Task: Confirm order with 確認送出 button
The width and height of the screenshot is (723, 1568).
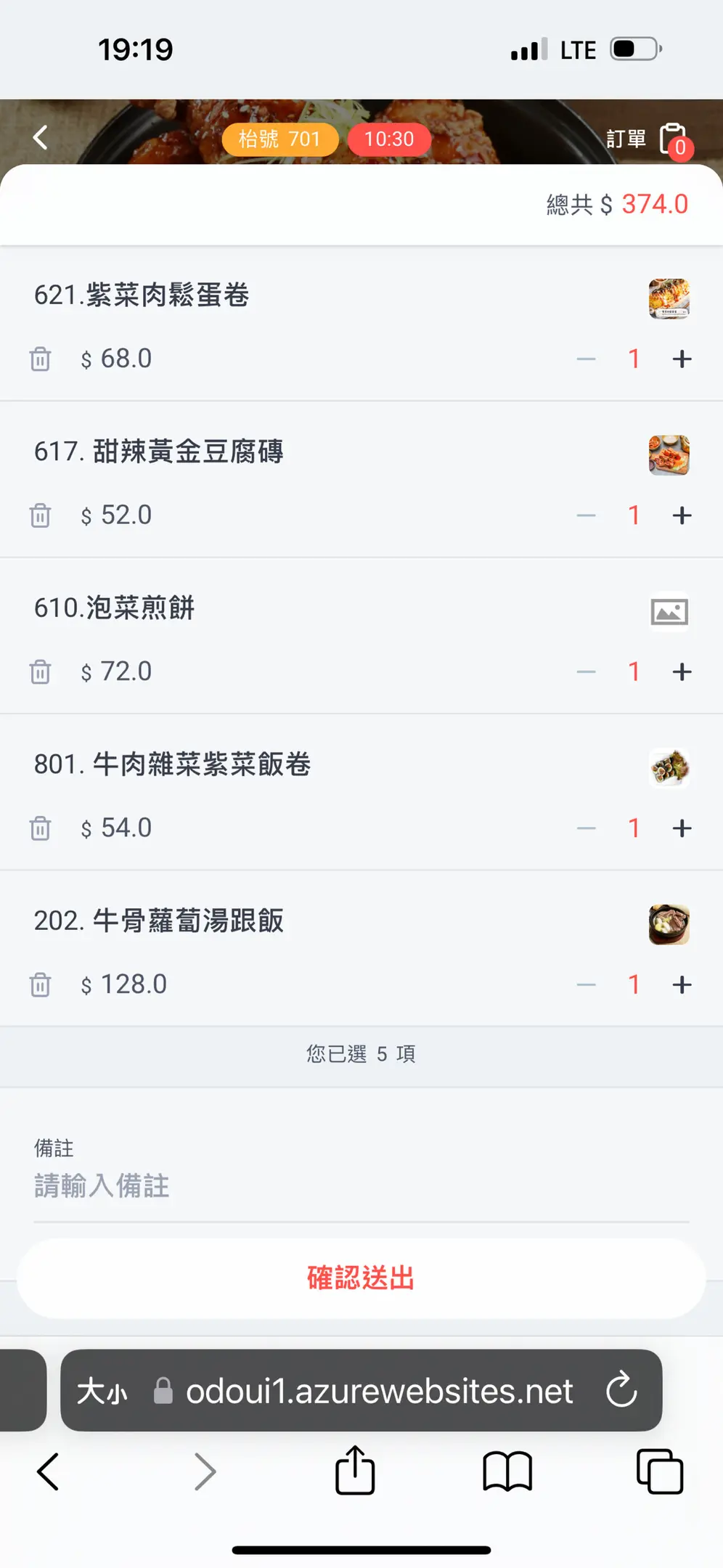Action: click(361, 1278)
